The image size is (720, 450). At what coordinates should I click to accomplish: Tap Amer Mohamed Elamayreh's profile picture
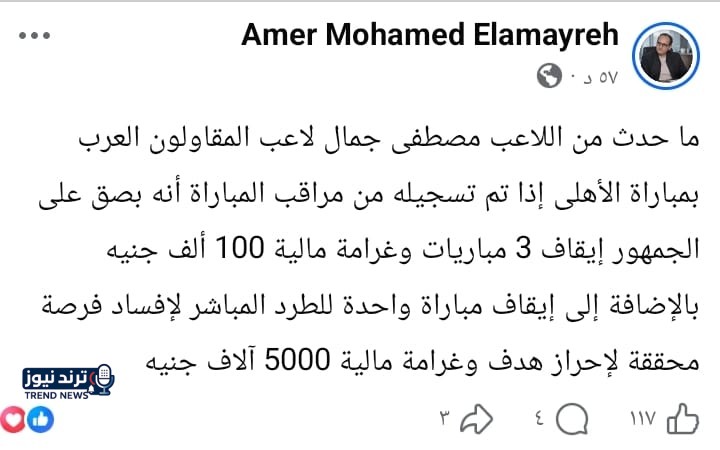point(670,54)
